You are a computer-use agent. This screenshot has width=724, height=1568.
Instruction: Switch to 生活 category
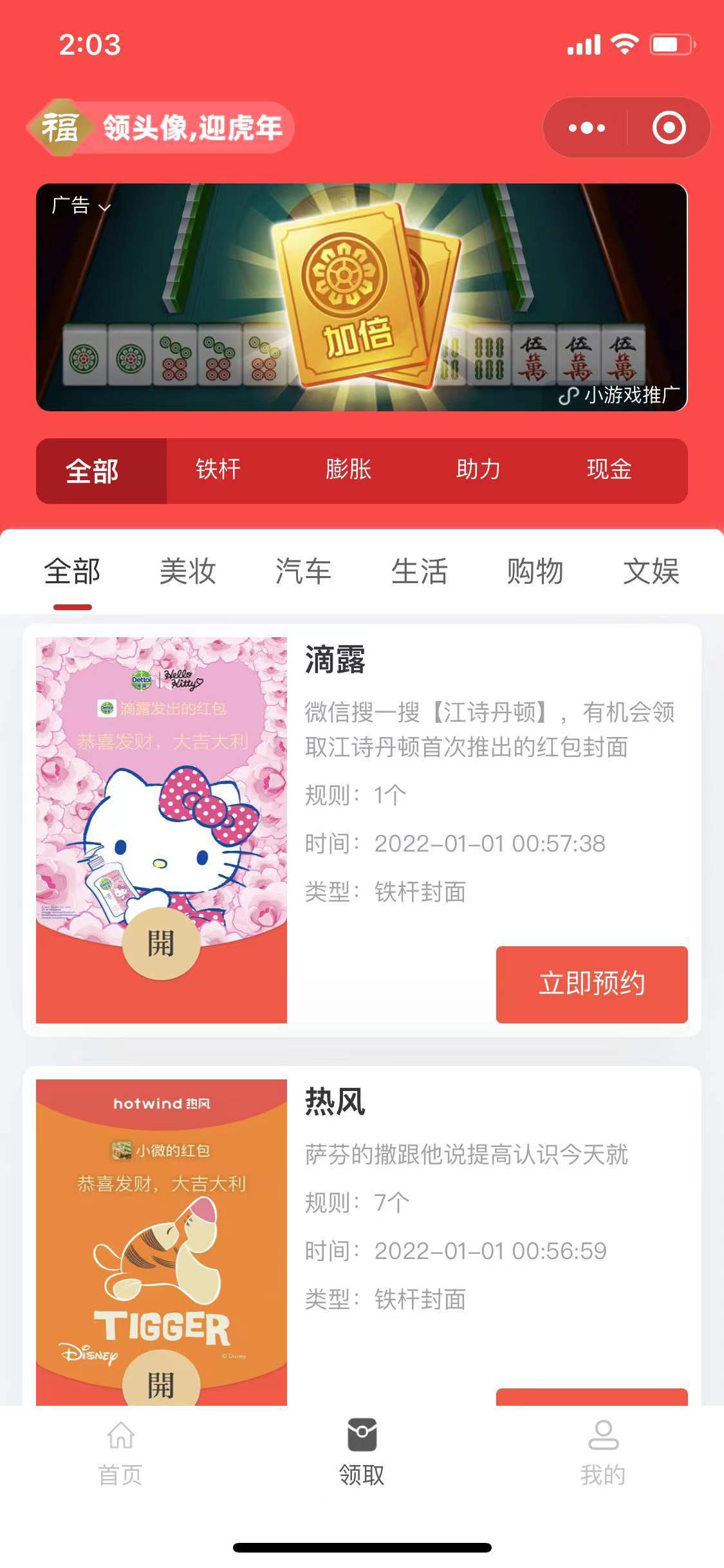pos(419,572)
